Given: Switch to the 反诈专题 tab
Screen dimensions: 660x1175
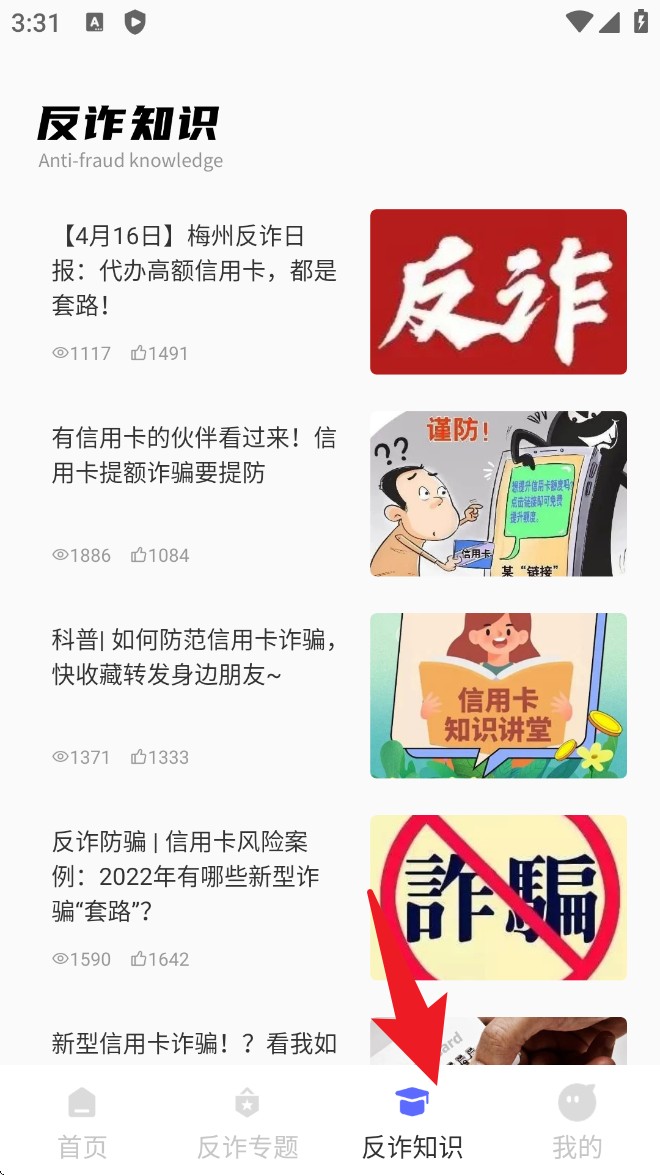Looking at the screenshot, I should coord(247,1121).
